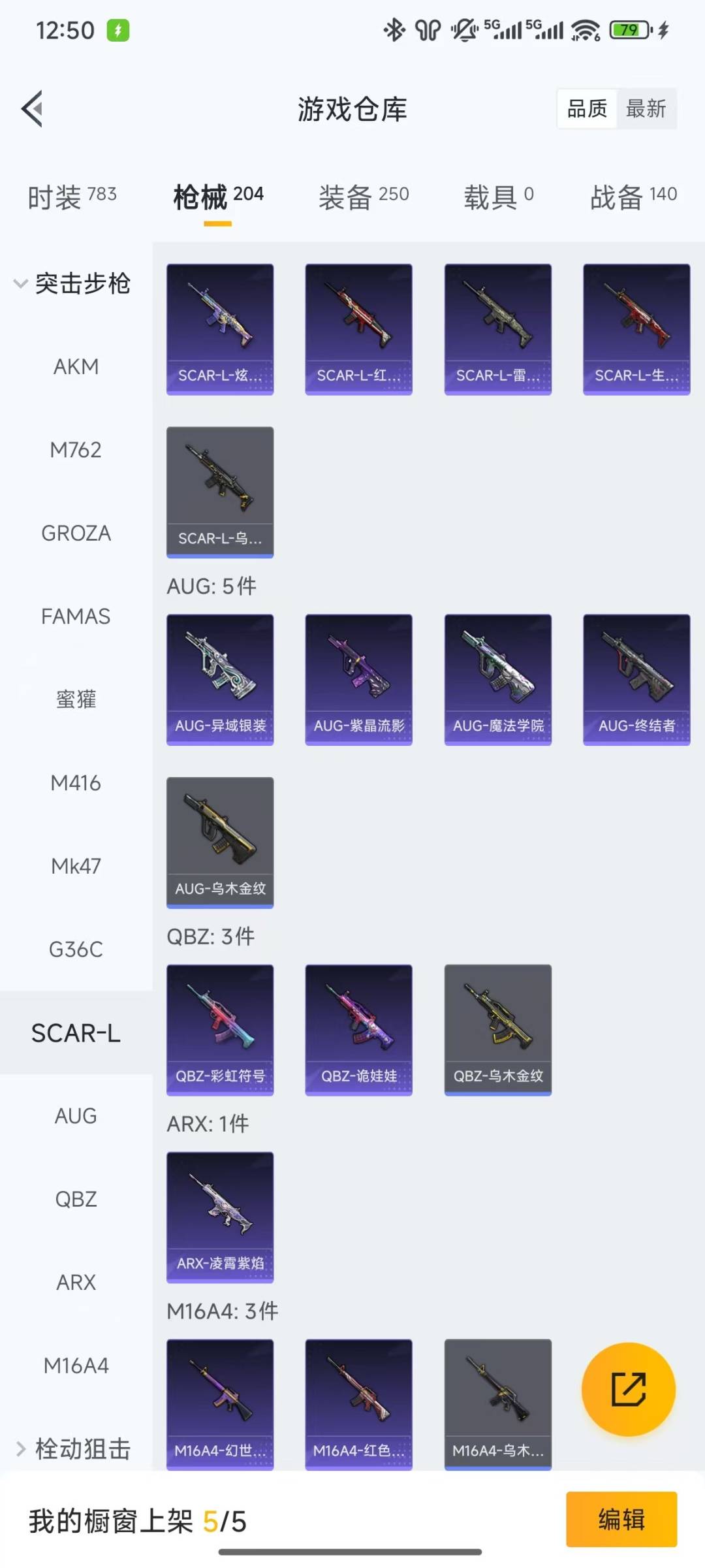Viewport: 705px width, 1568px height.
Task: Select AKM in the weapon list
Action: point(76,367)
